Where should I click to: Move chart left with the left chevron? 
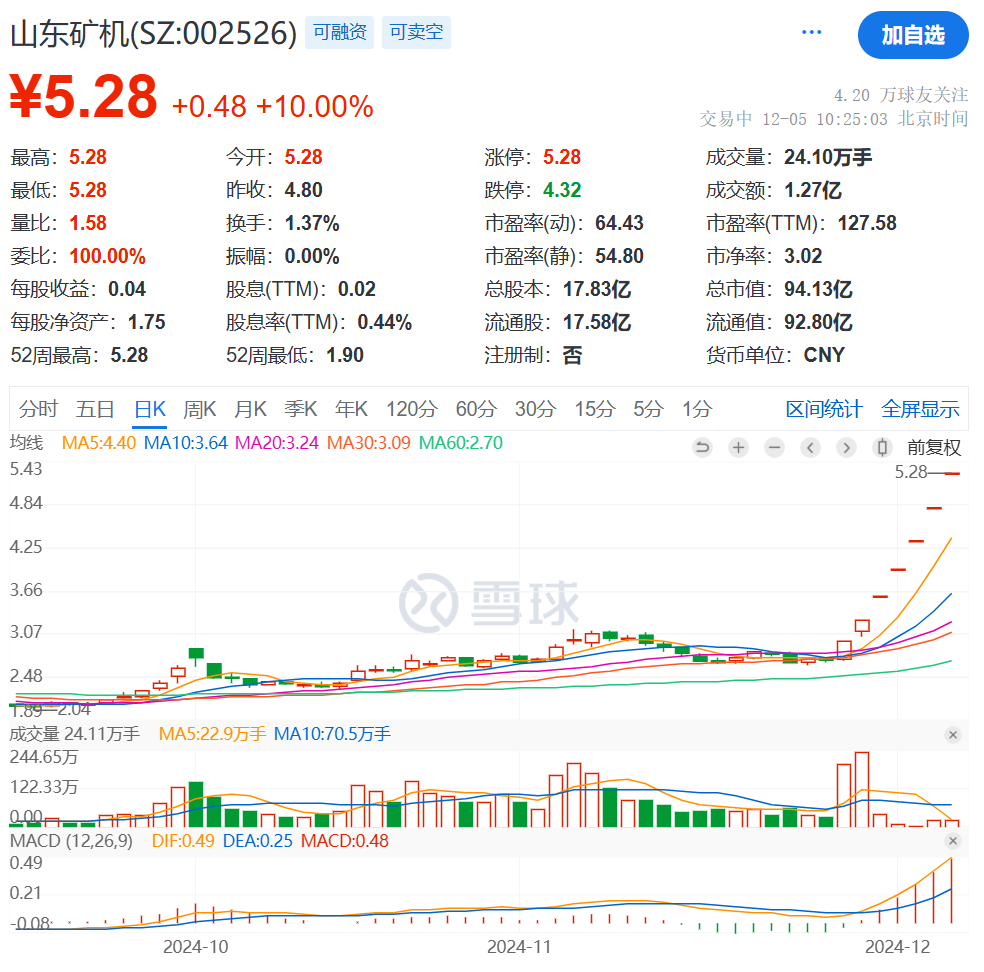coord(810,447)
